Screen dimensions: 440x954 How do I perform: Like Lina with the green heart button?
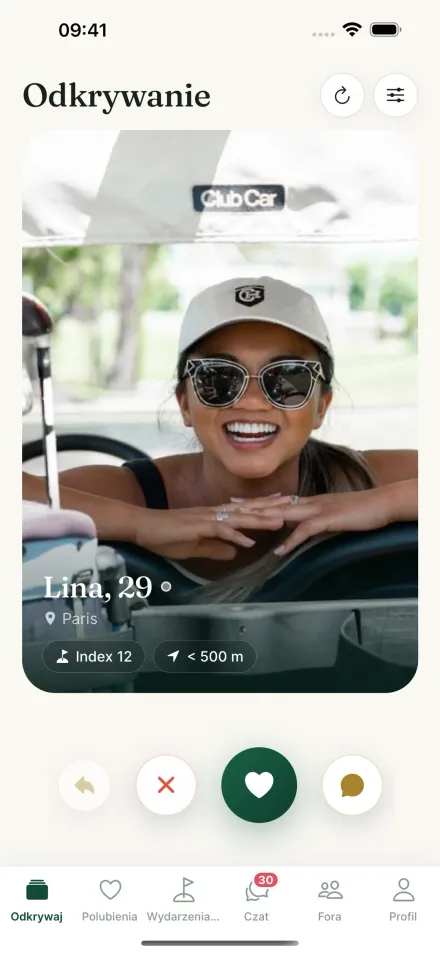259,785
